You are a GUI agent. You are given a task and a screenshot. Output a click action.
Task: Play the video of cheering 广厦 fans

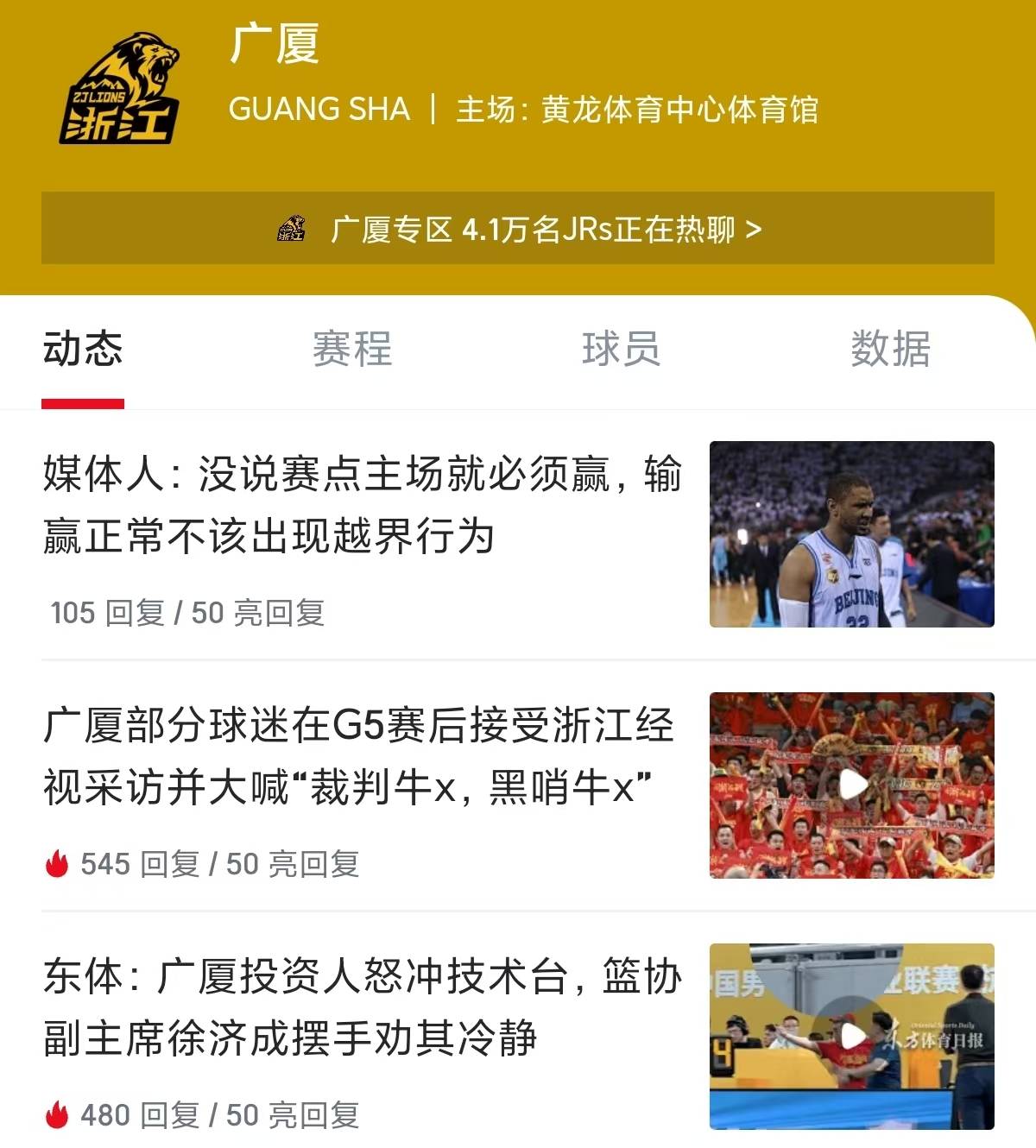(852, 785)
